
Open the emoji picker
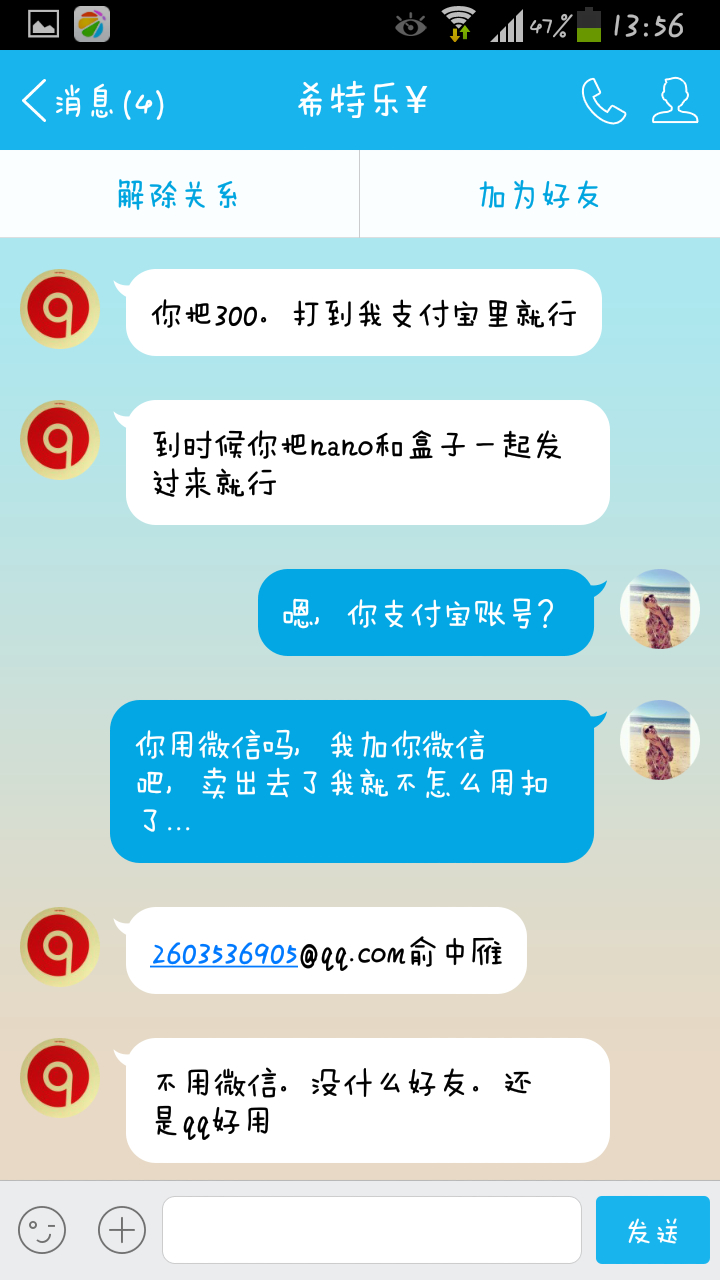pos(42,1230)
